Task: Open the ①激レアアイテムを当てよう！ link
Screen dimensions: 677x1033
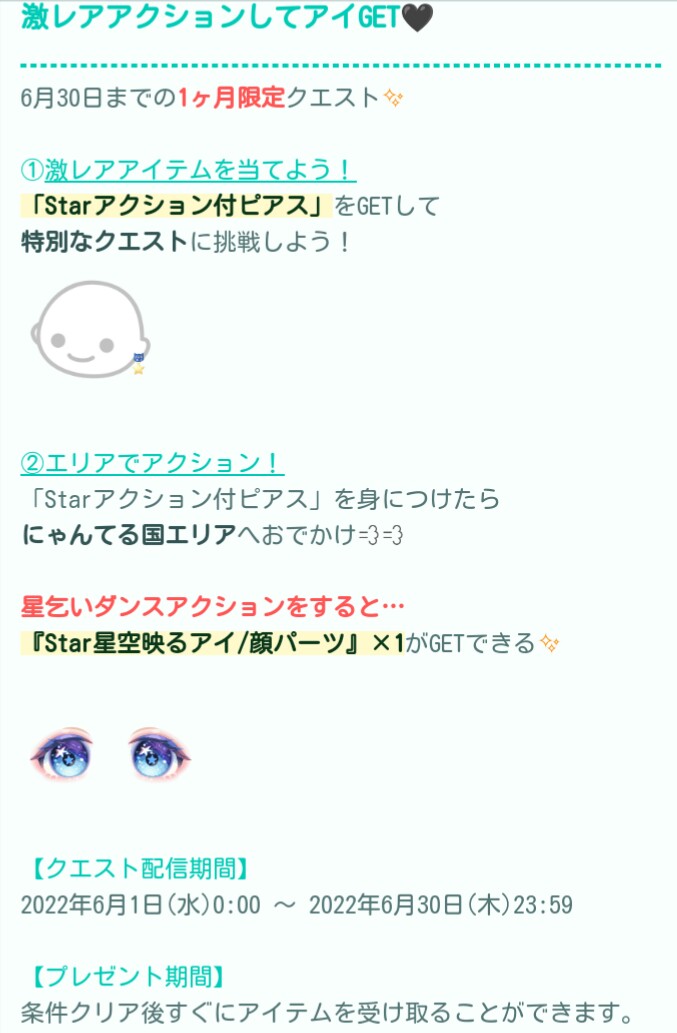Action: (x=188, y=170)
